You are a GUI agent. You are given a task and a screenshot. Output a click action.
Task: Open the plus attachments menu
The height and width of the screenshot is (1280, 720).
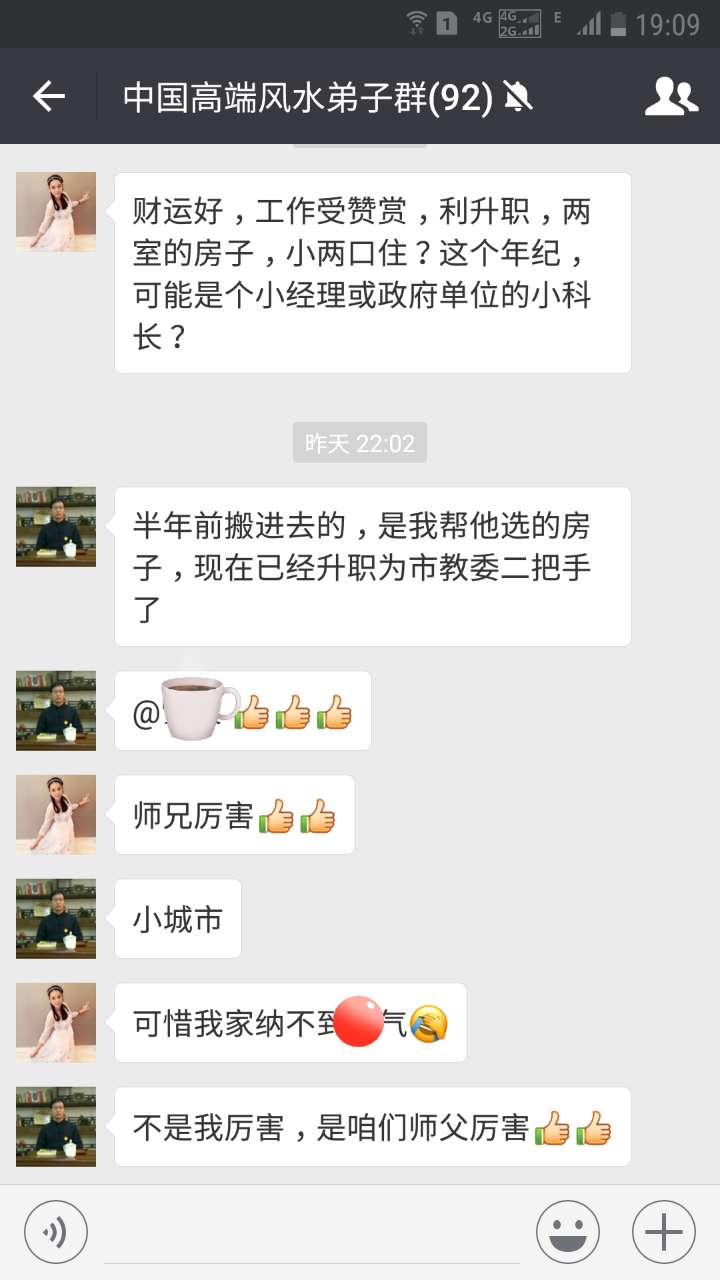coord(663,1232)
